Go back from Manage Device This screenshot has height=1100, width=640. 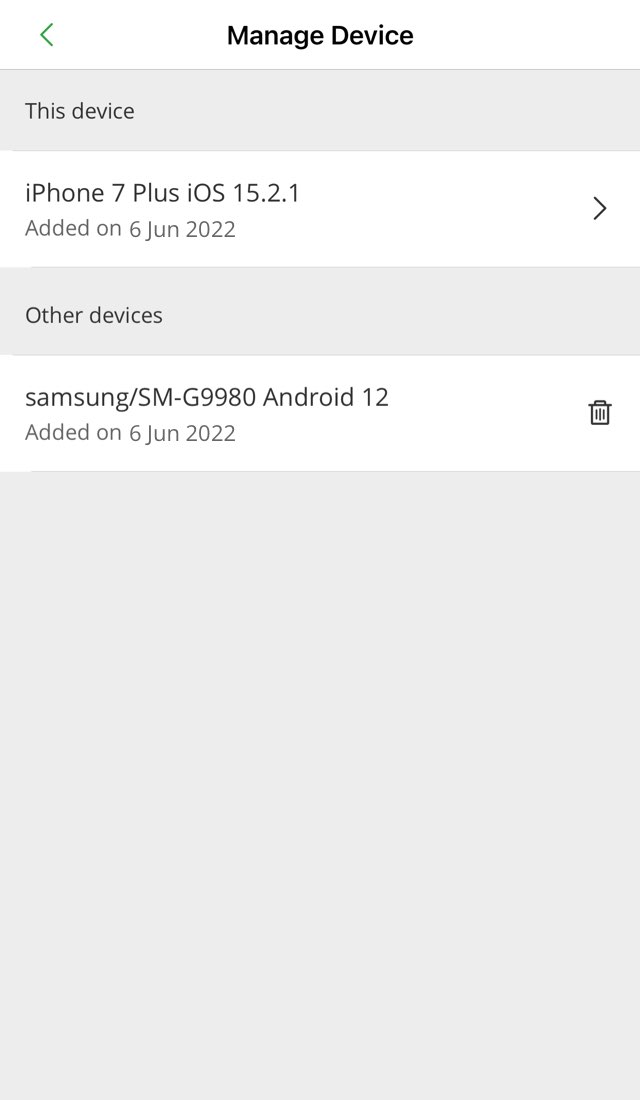[x=46, y=35]
